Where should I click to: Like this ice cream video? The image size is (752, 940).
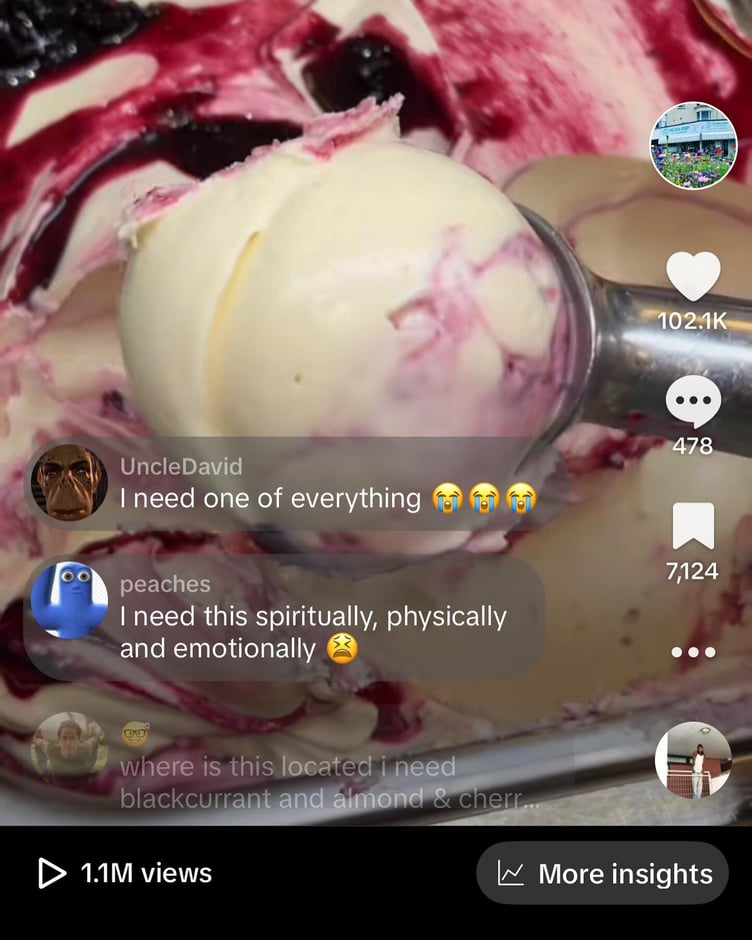693,277
